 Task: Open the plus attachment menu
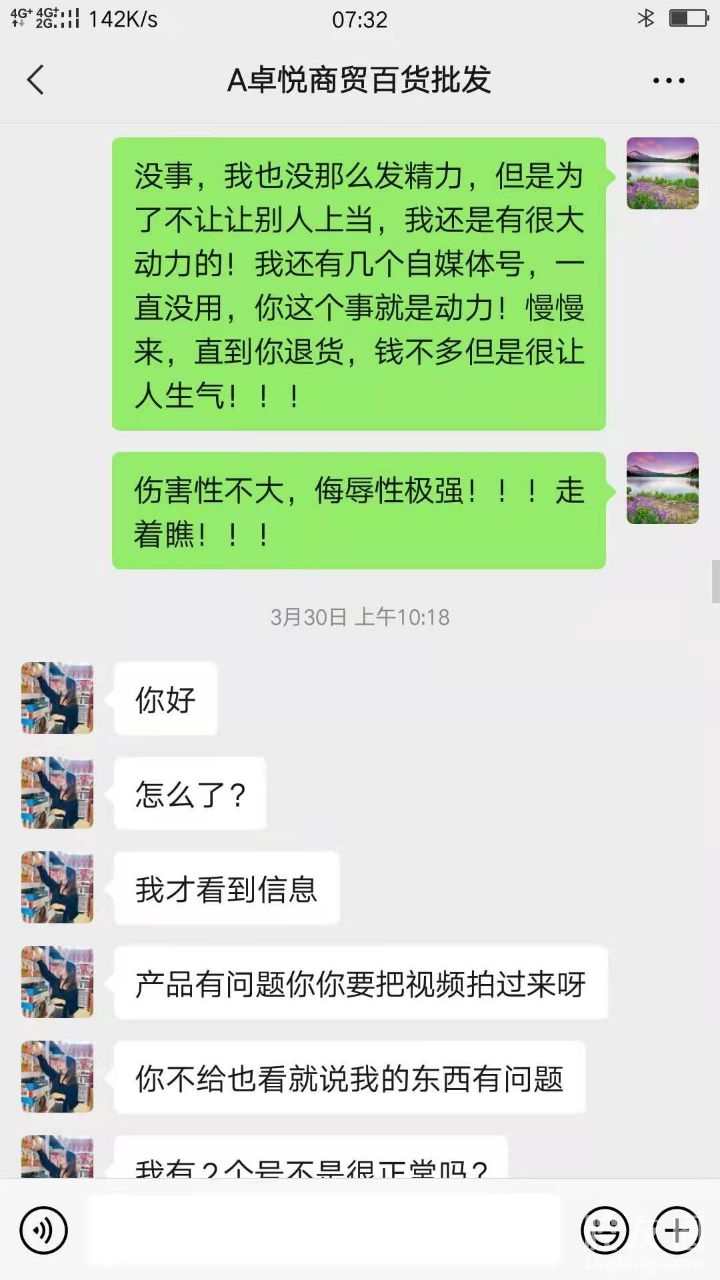[x=676, y=1229]
